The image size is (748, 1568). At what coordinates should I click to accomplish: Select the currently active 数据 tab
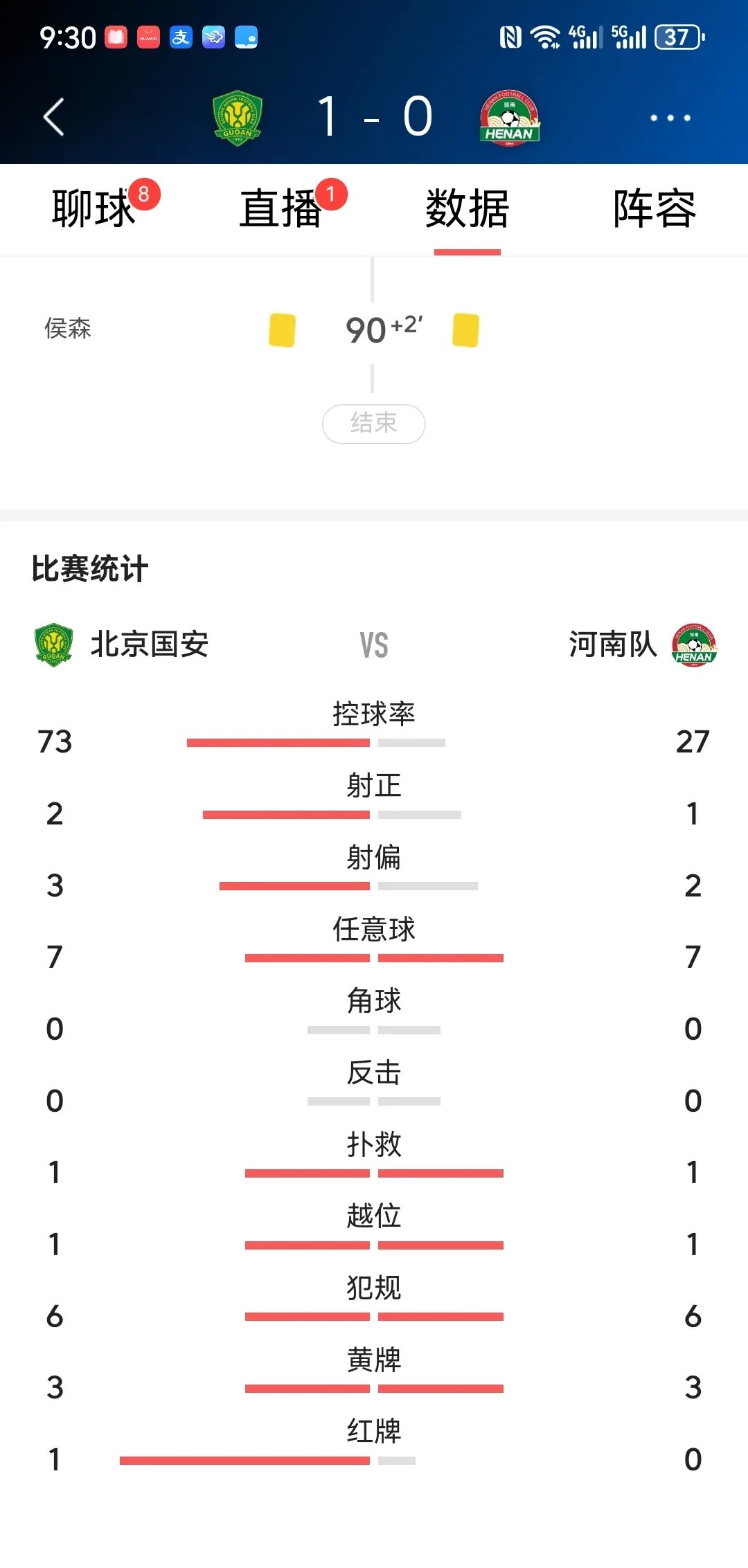pyautogui.click(x=466, y=211)
